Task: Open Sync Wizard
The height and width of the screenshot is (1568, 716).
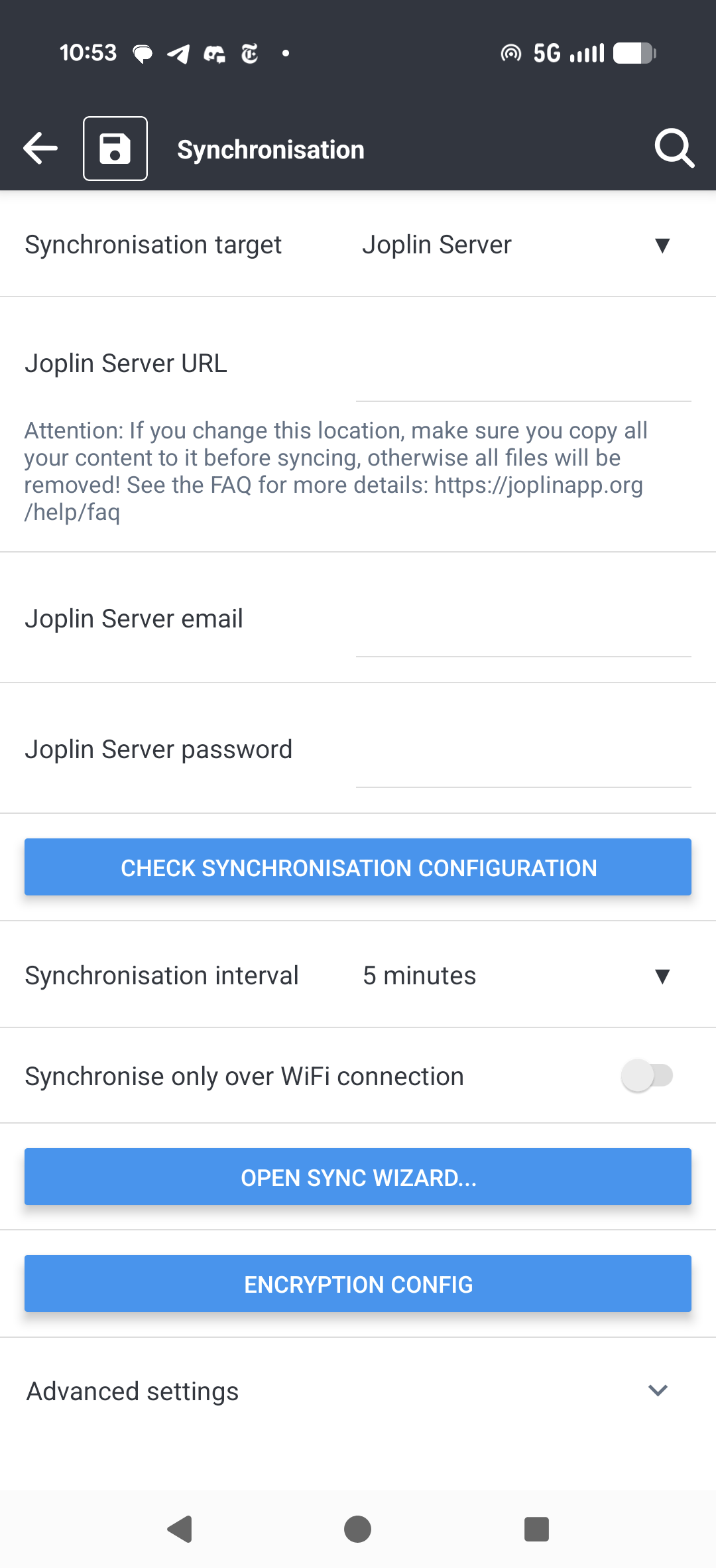Action: tap(358, 1177)
